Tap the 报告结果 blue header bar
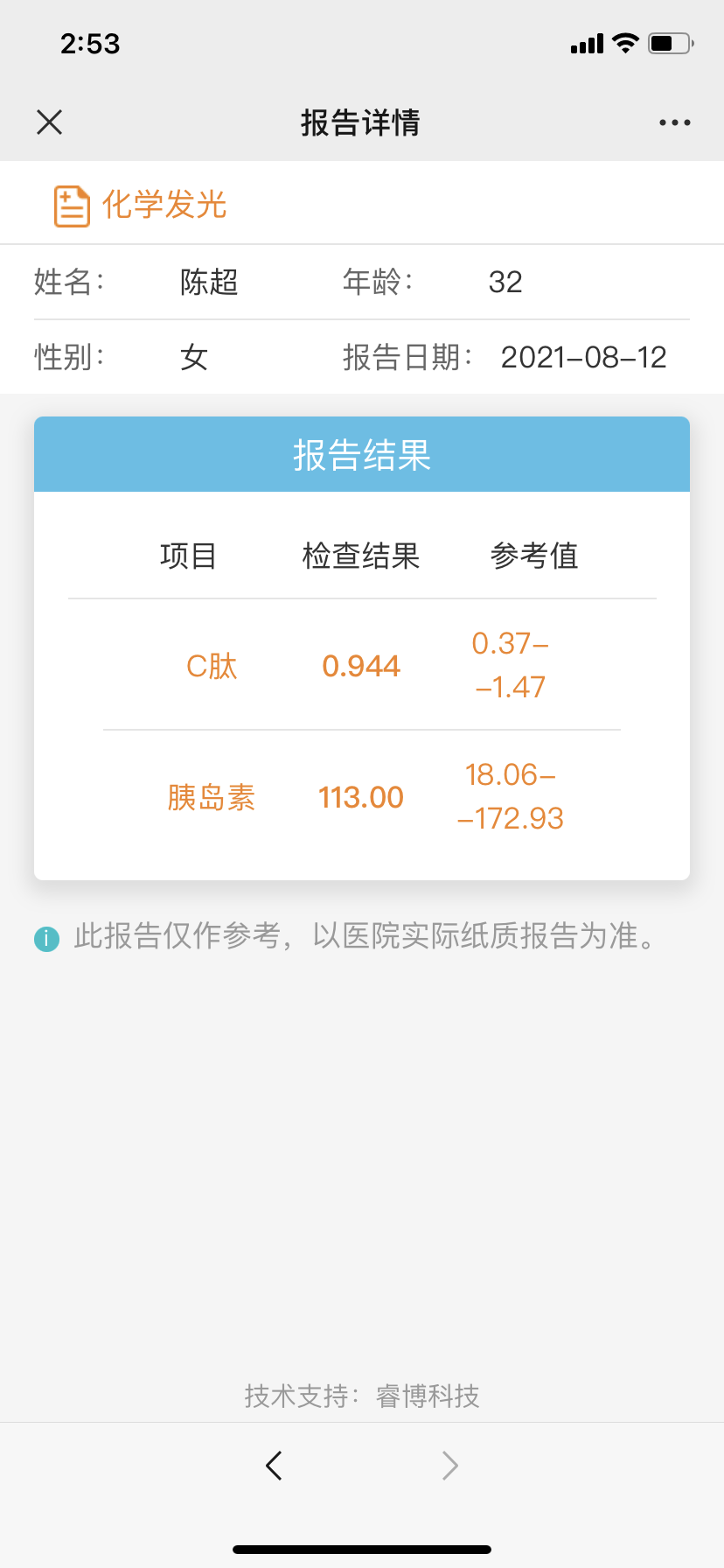 361,454
